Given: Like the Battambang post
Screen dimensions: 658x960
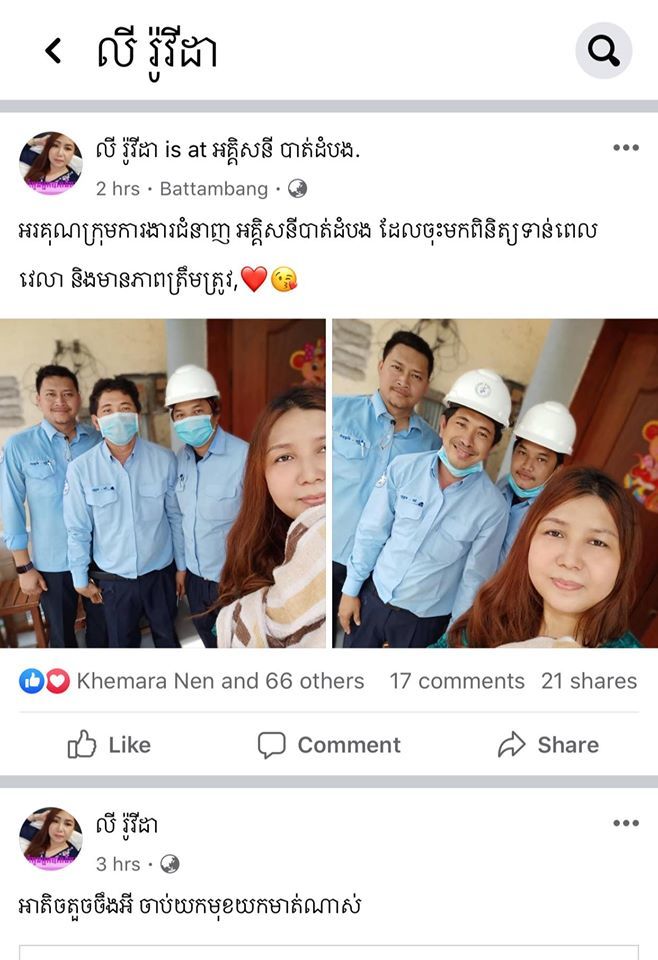Looking at the screenshot, I should pos(109,745).
